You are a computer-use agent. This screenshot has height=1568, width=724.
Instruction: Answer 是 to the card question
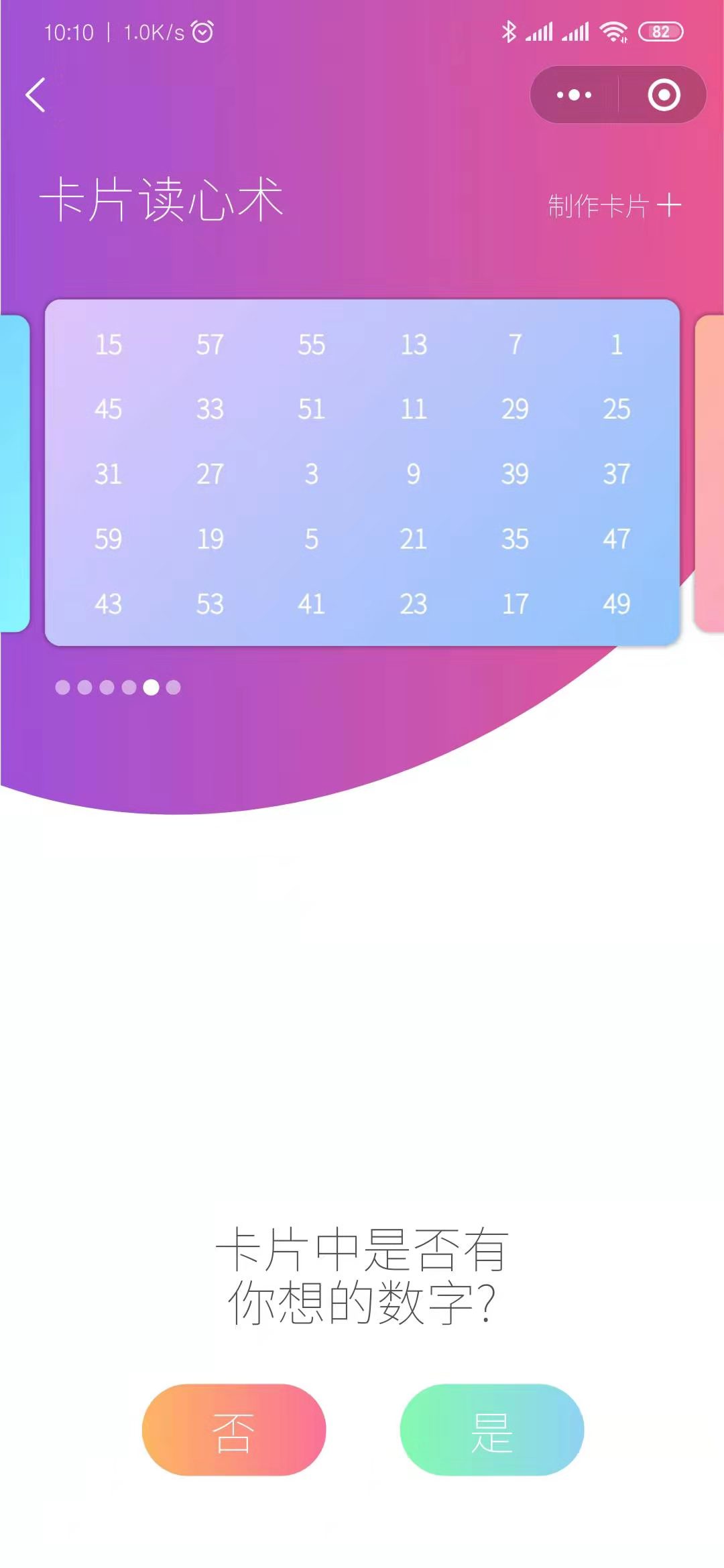click(491, 1429)
